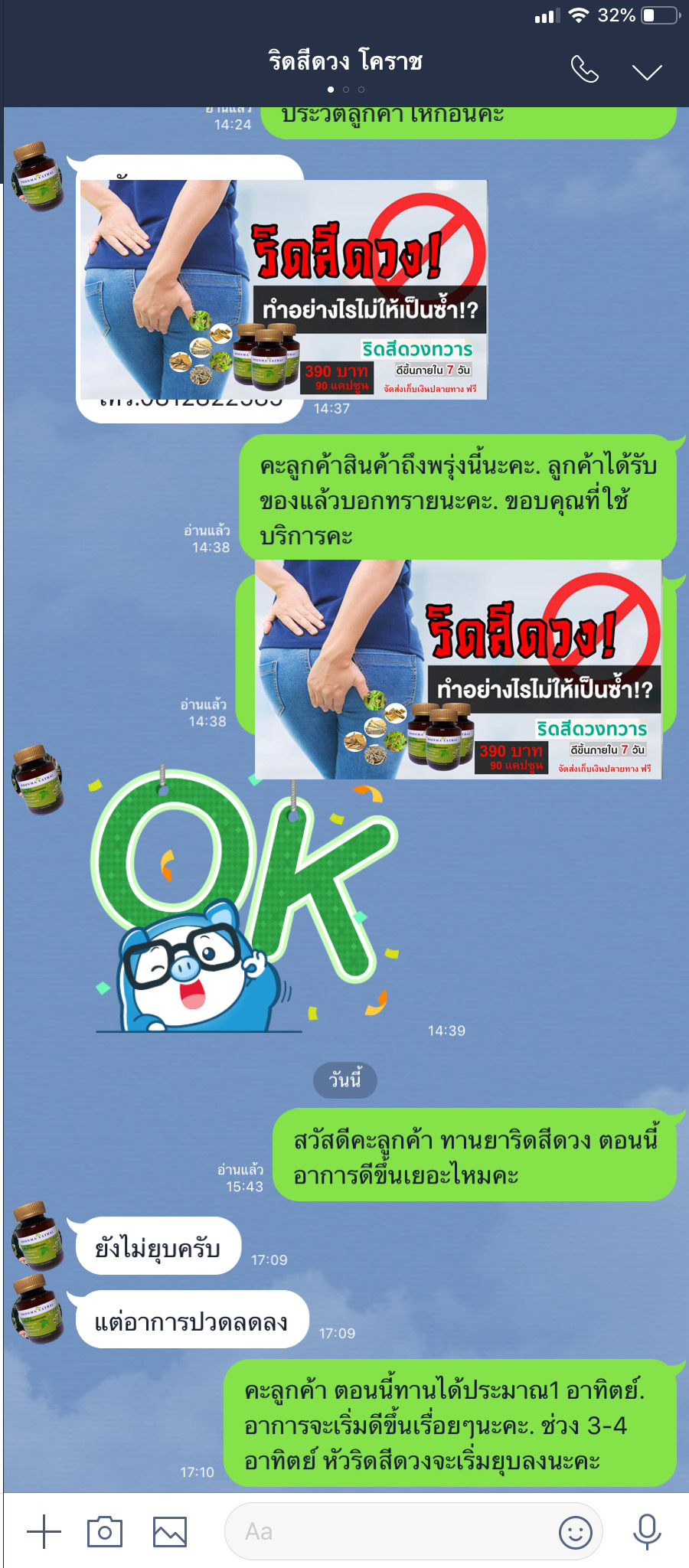Open the plus attachment menu

coord(44,1532)
